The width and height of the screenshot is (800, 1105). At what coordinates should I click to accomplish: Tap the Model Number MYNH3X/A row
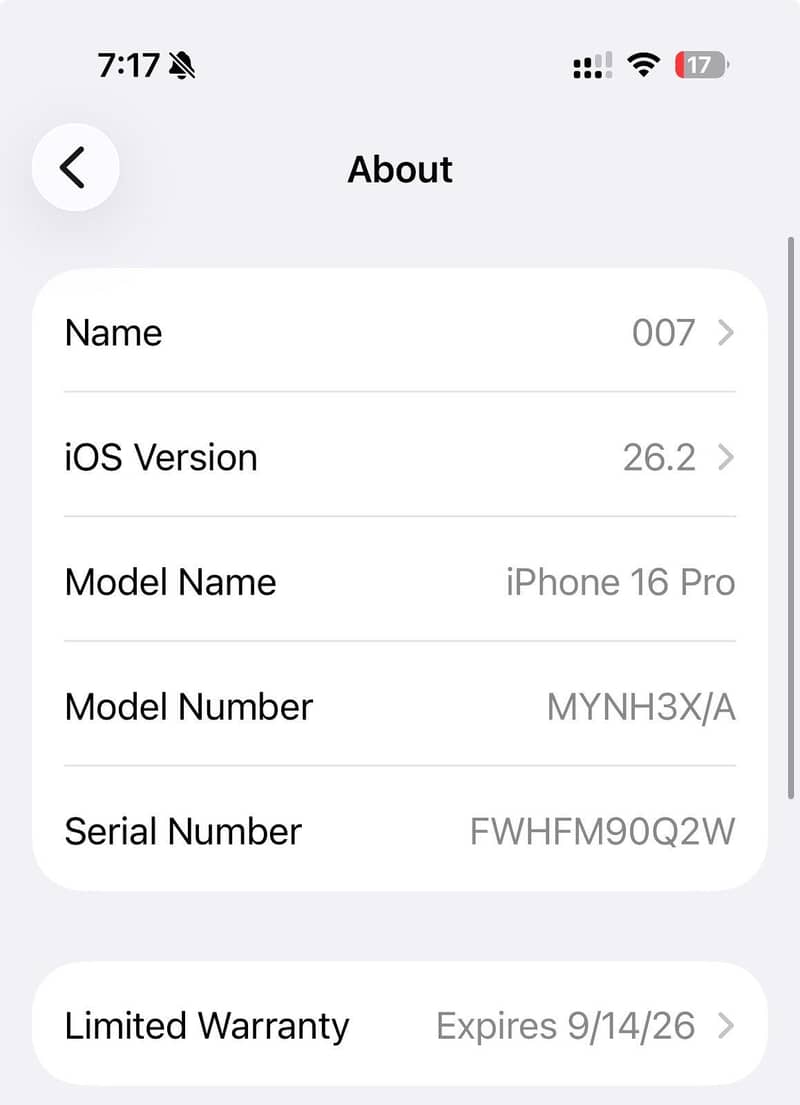400,706
